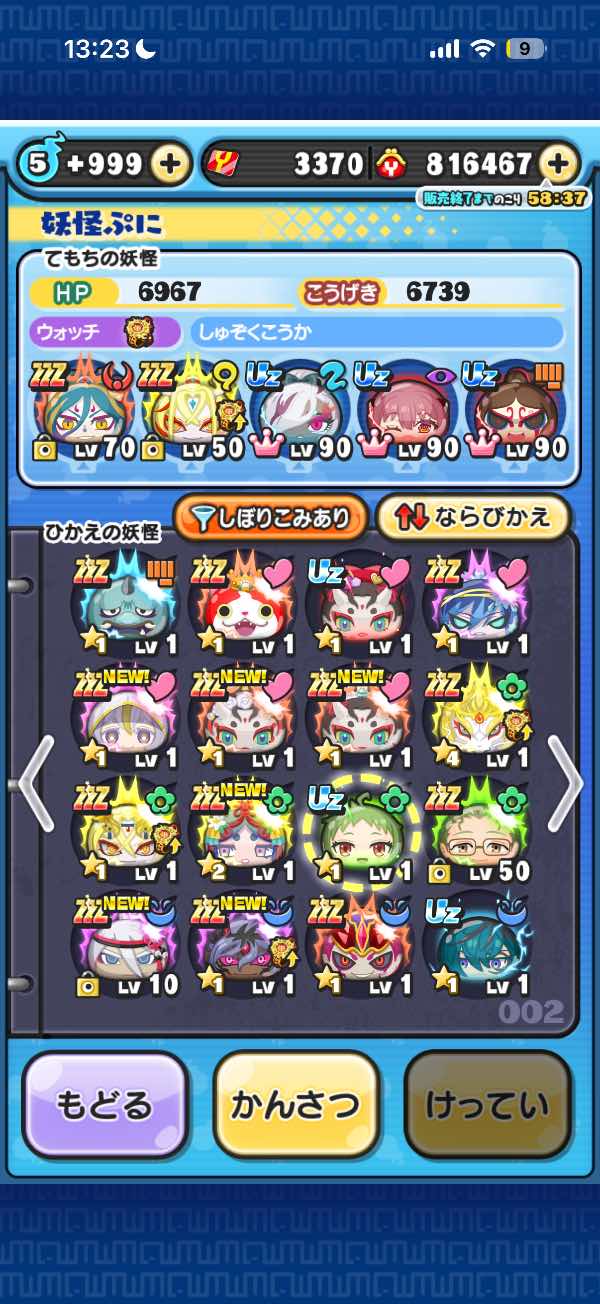
Task: Add stamina with the plus beside +999
Action: coord(171,164)
